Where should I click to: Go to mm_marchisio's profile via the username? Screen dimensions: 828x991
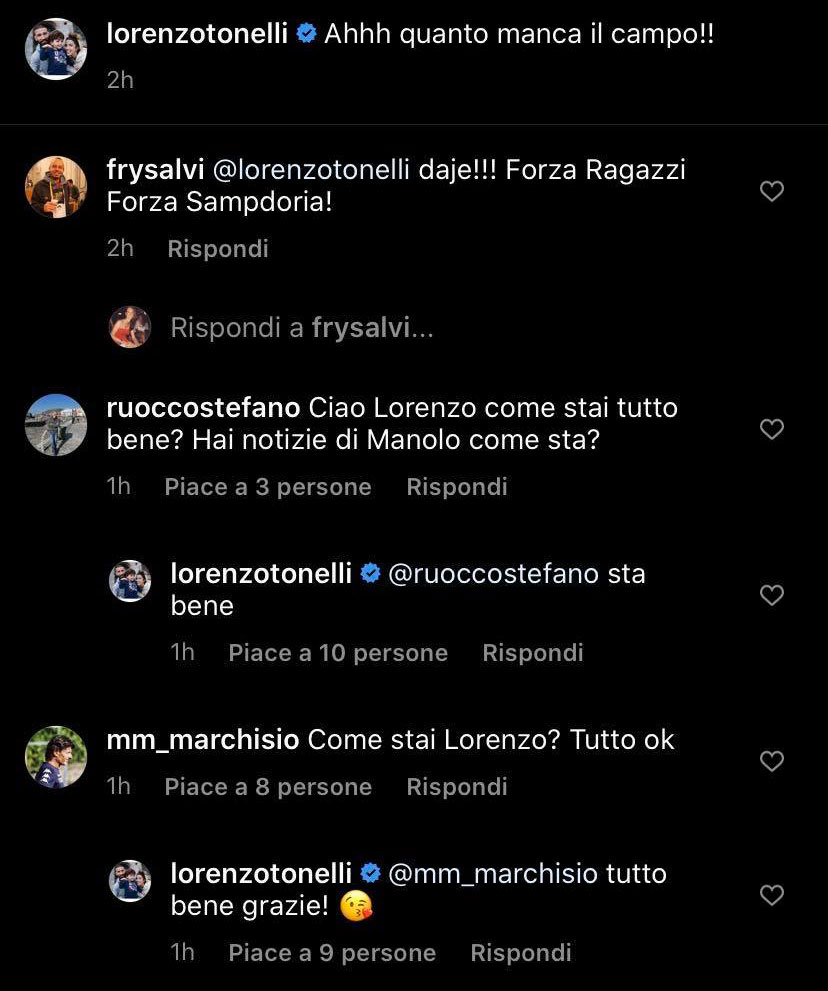pyautogui.click(x=203, y=740)
